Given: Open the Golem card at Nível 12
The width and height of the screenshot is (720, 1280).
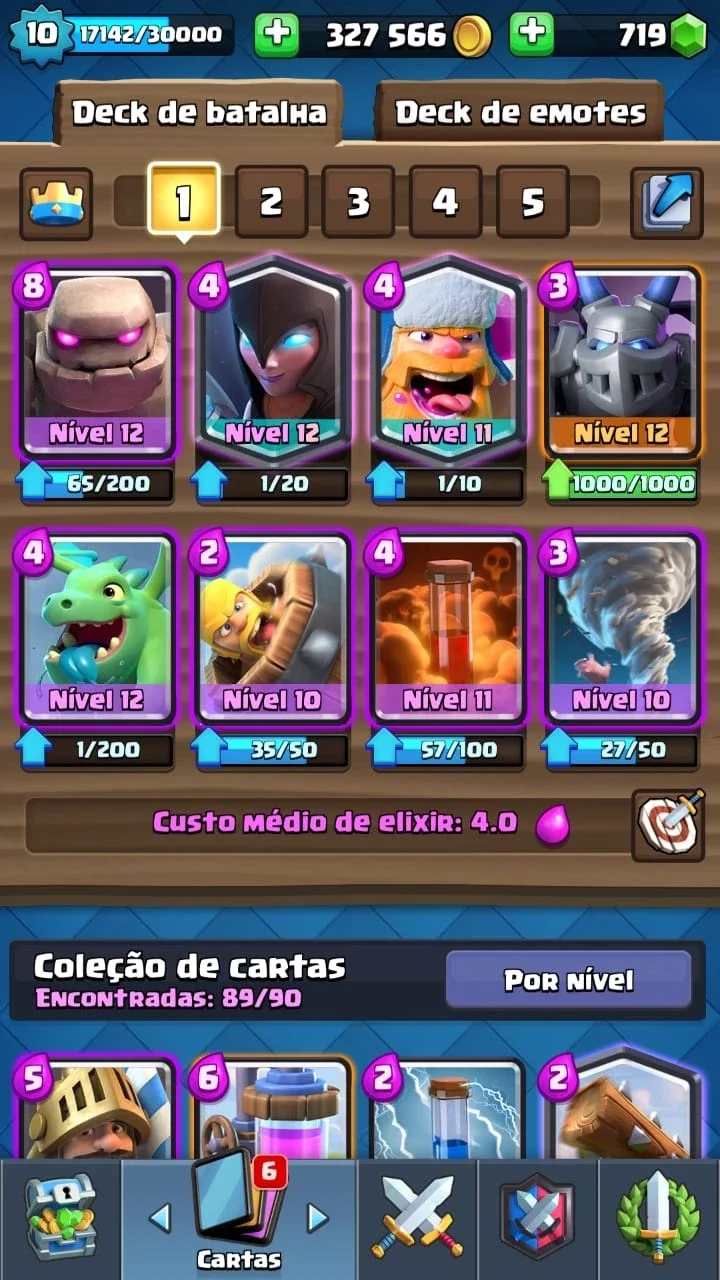Looking at the screenshot, I should 97,361.
